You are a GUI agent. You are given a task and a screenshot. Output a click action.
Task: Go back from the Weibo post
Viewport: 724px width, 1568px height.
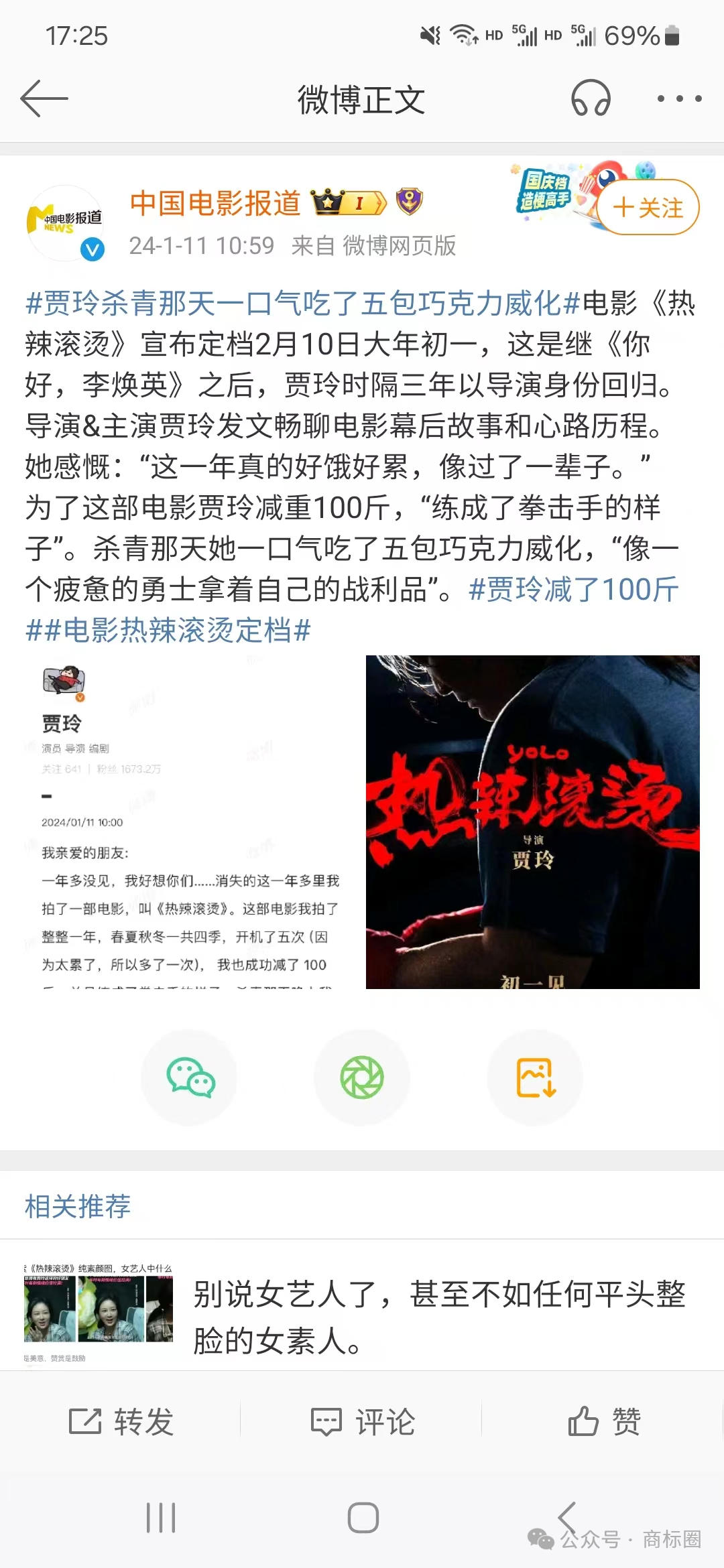click(44, 99)
